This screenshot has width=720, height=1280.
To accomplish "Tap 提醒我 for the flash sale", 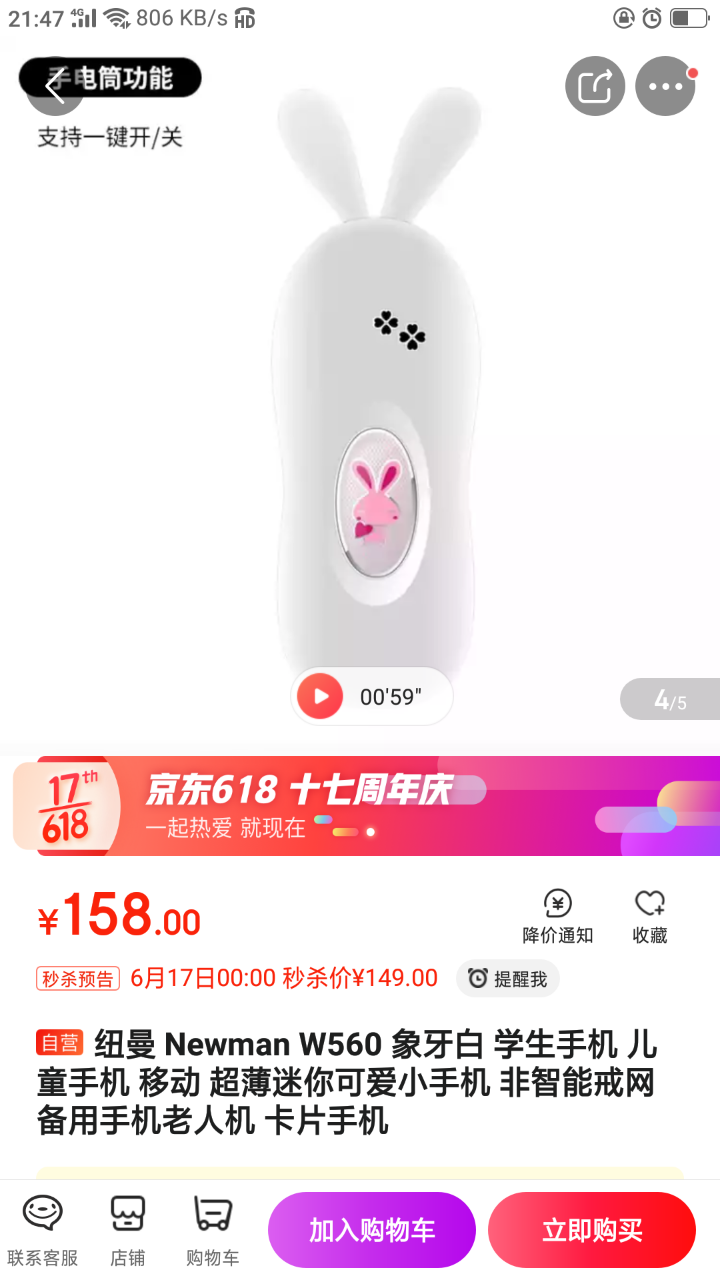I will 508,978.
